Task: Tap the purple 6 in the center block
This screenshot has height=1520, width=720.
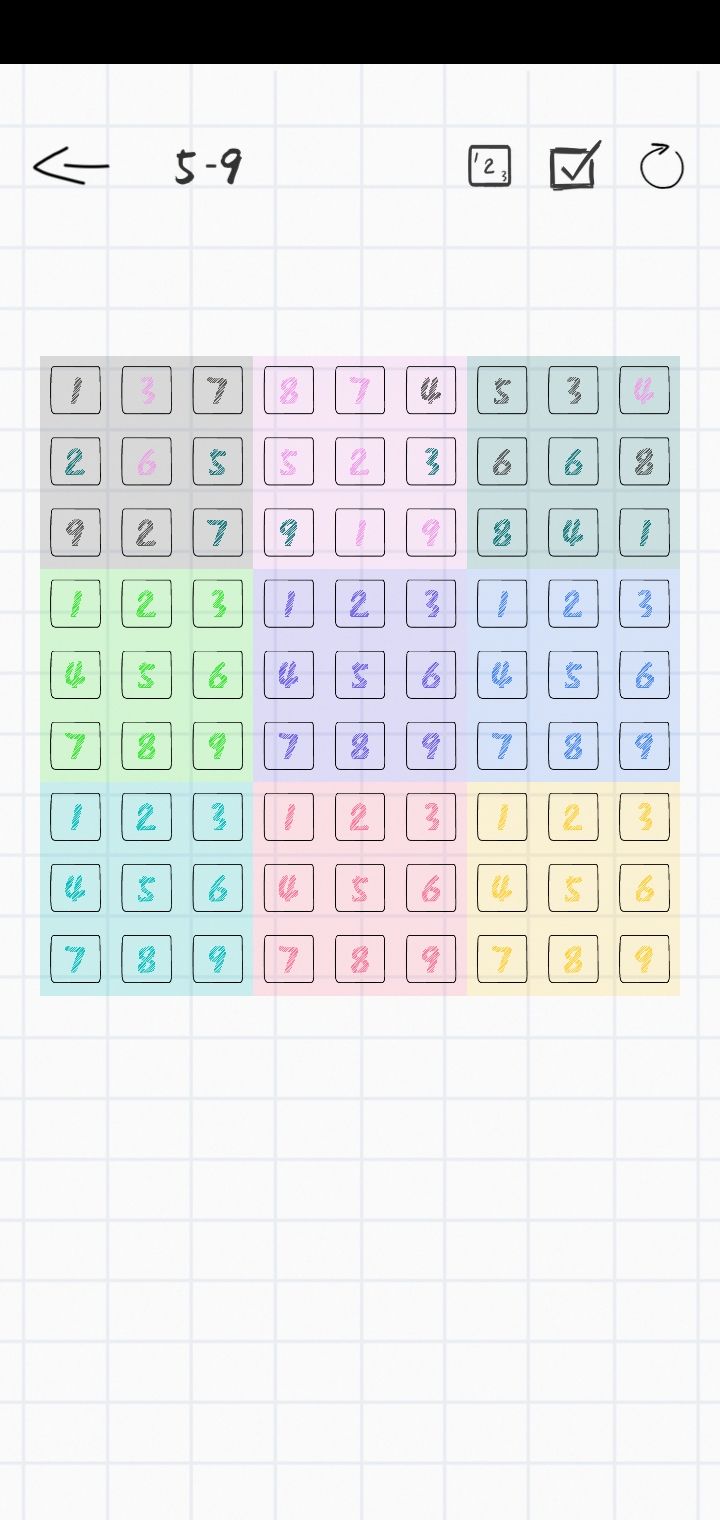Action: point(431,675)
